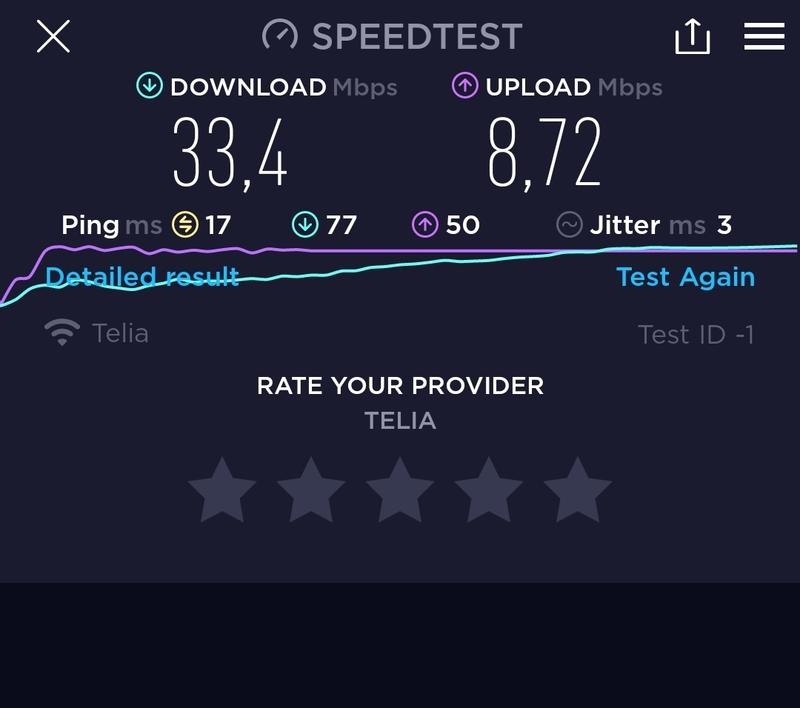Open the Detailed result link

click(x=142, y=276)
